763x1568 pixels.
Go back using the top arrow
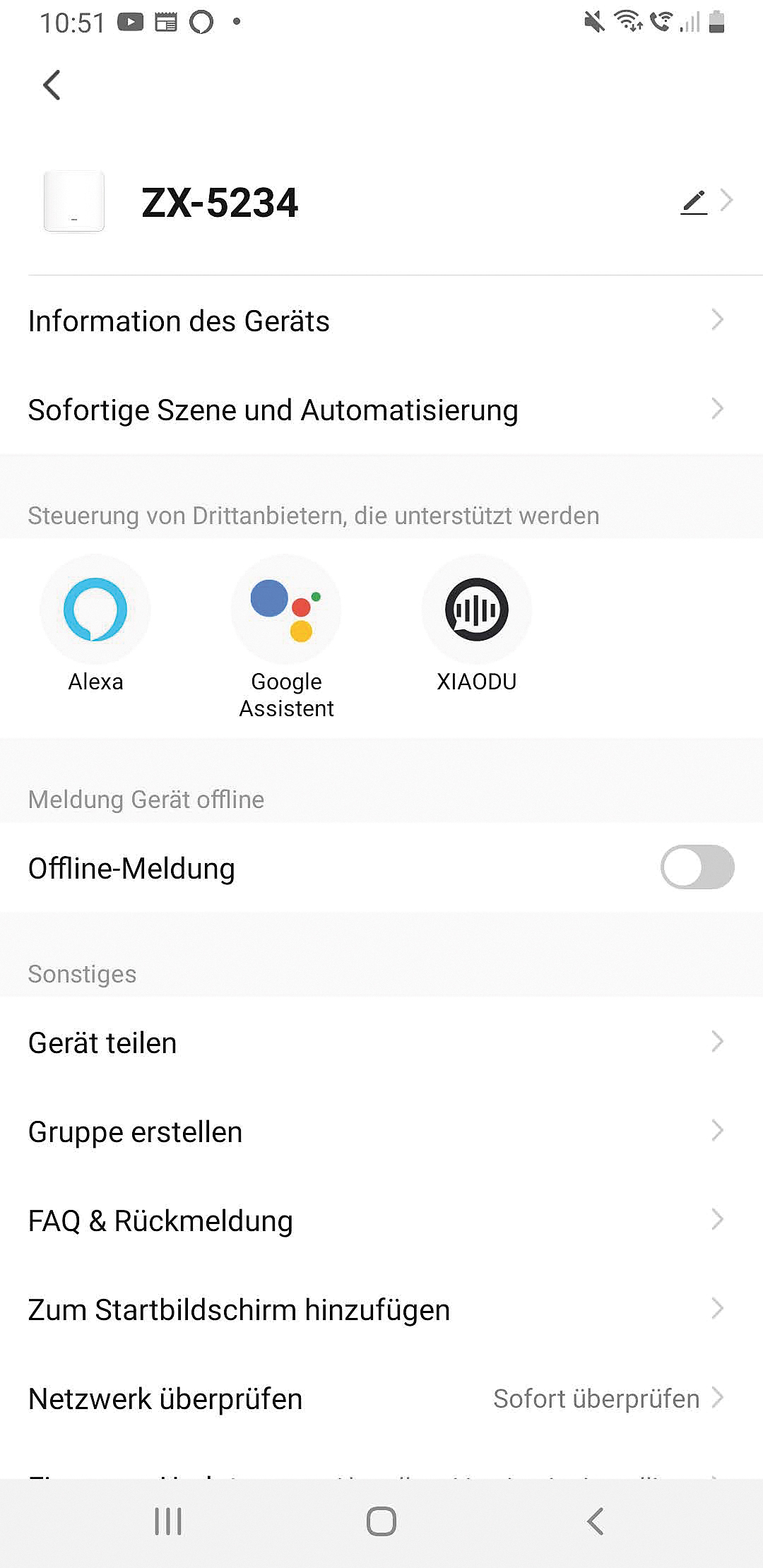[52, 85]
